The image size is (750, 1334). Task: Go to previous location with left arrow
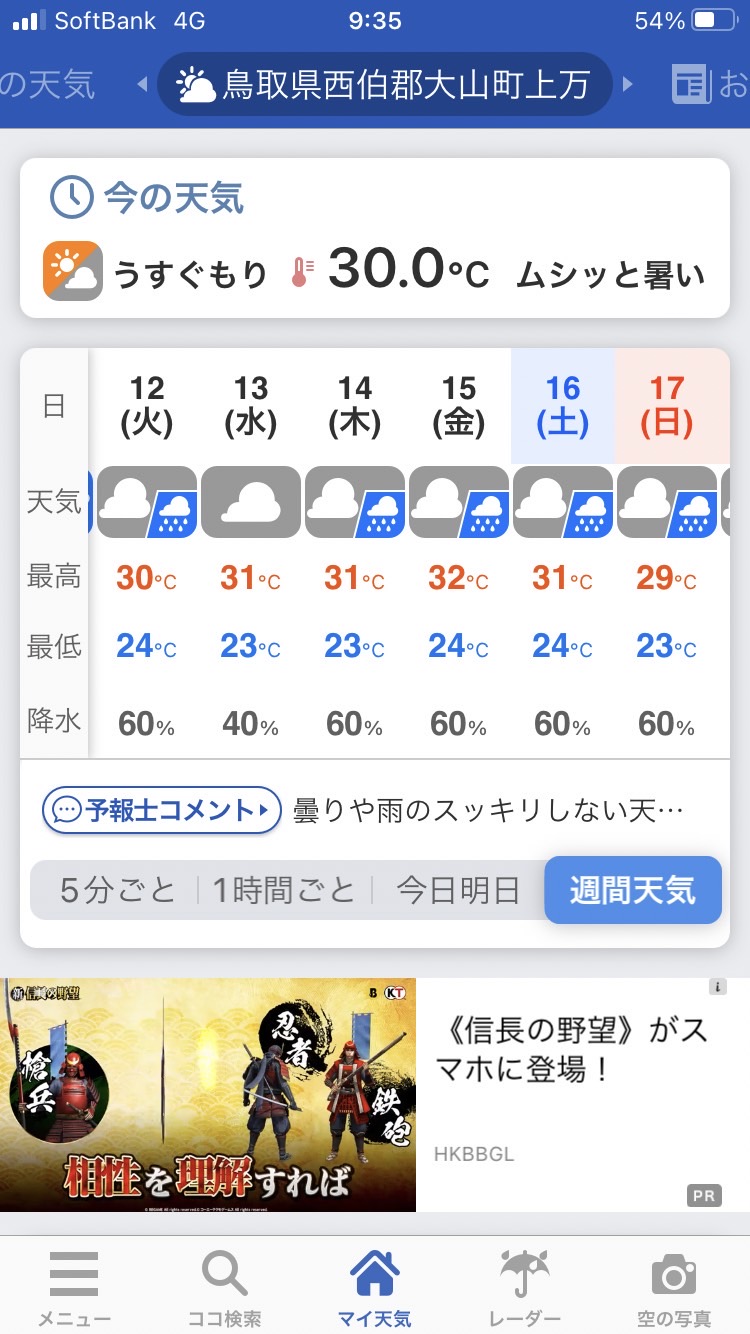(142, 84)
